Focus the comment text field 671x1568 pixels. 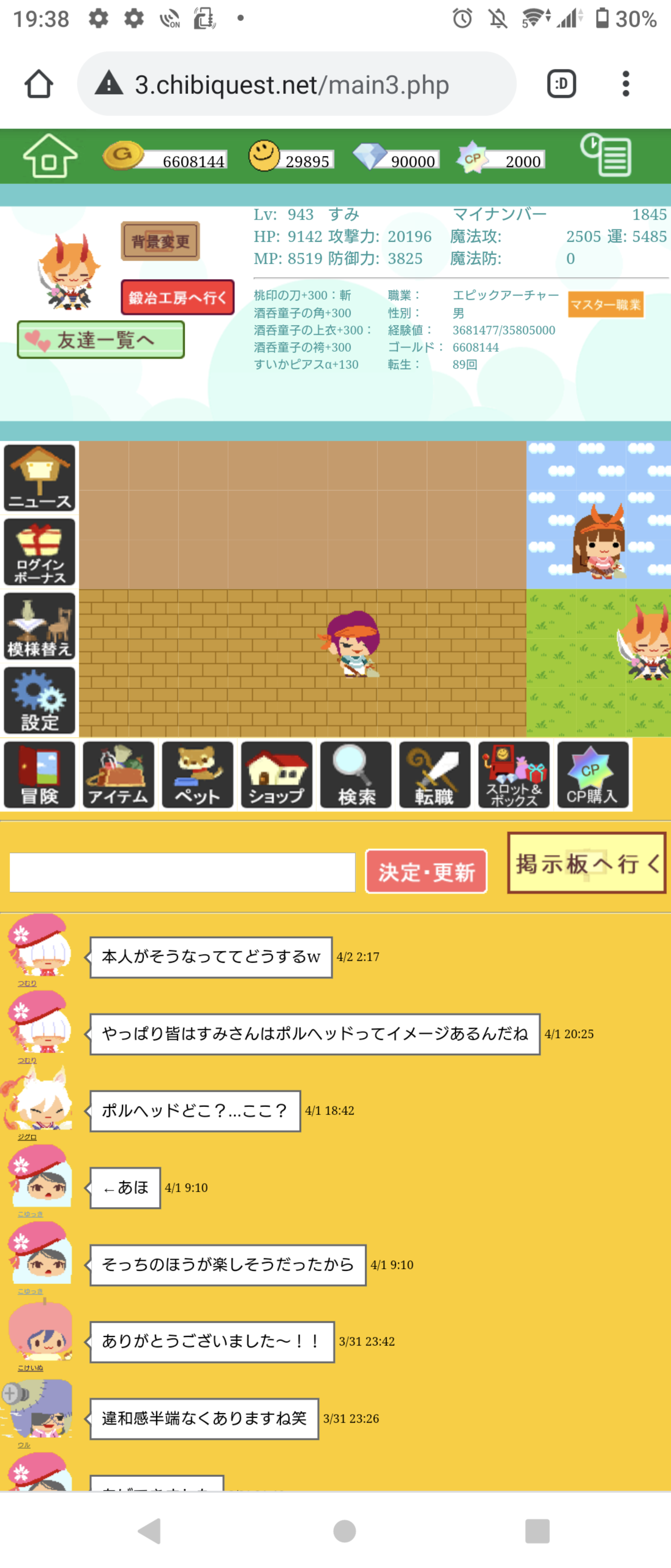pyautogui.click(x=182, y=872)
